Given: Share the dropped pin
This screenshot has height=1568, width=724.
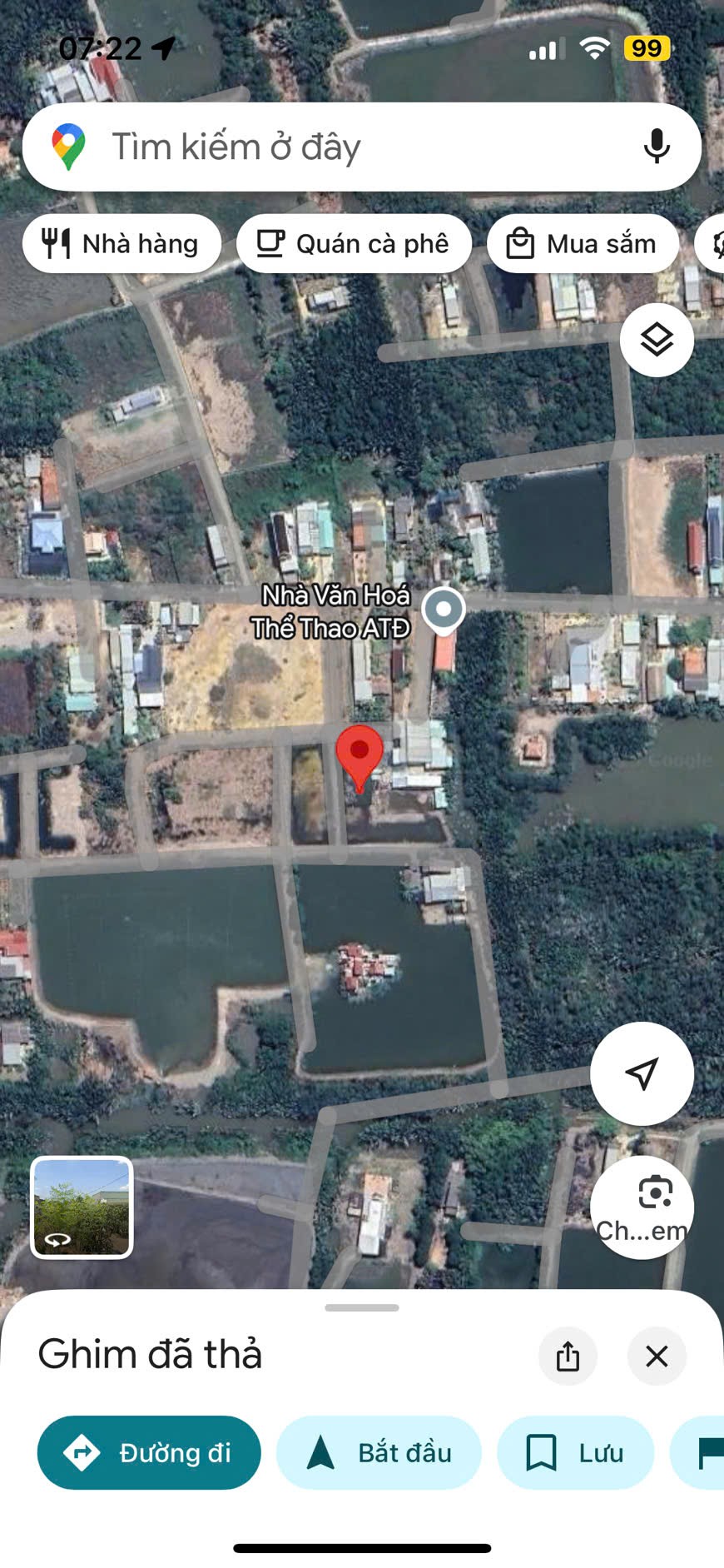Looking at the screenshot, I should (568, 1356).
